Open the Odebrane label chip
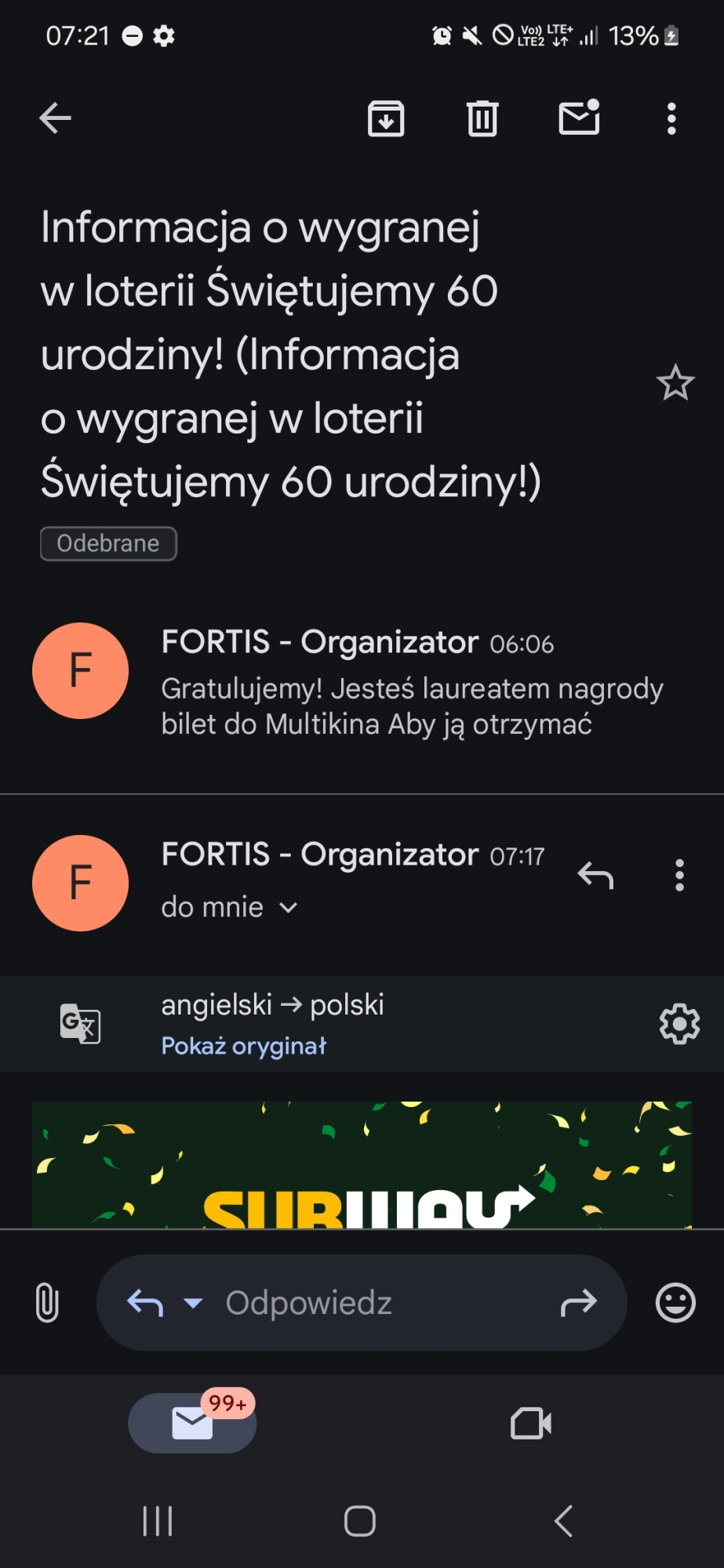The height and width of the screenshot is (1568, 724). pos(108,543)
